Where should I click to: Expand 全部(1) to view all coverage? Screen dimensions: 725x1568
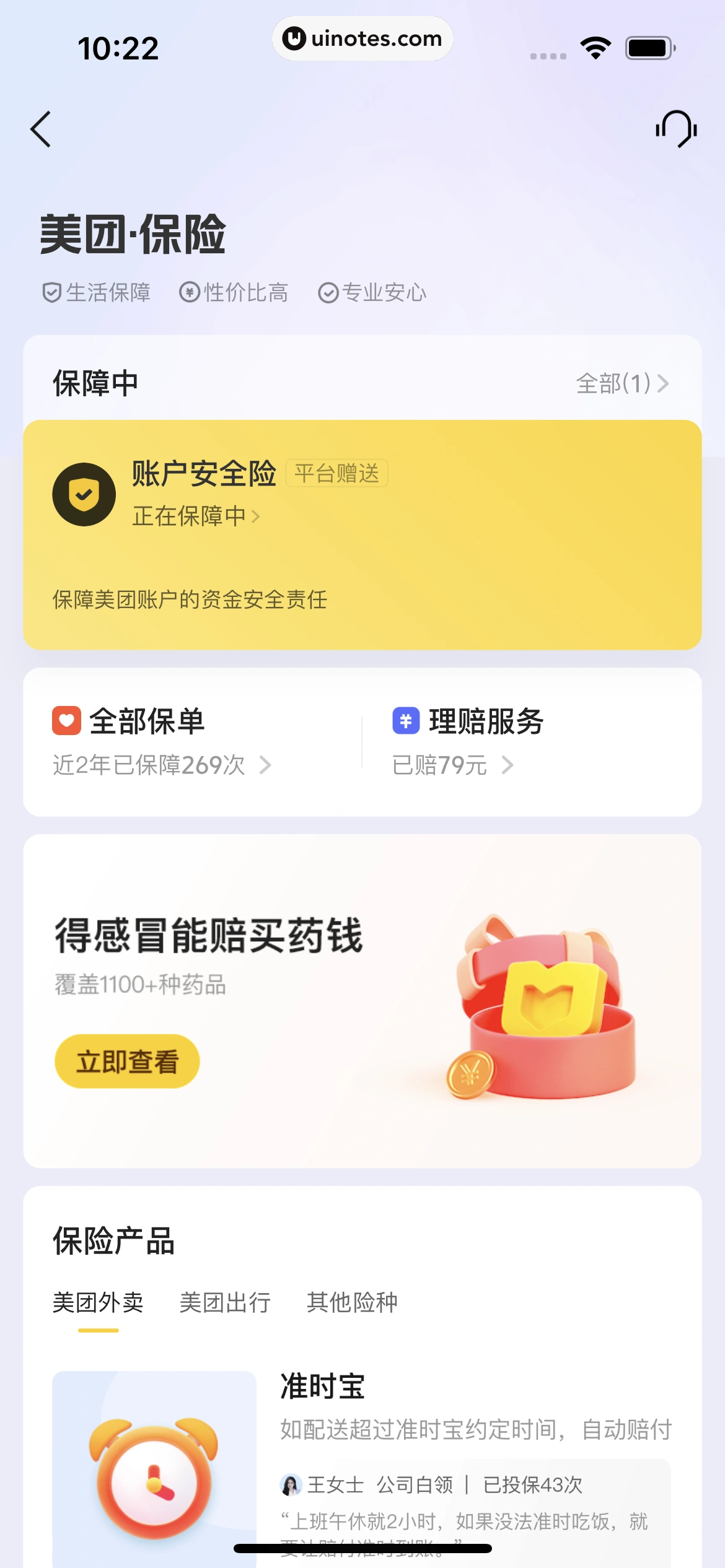[620, 383]
